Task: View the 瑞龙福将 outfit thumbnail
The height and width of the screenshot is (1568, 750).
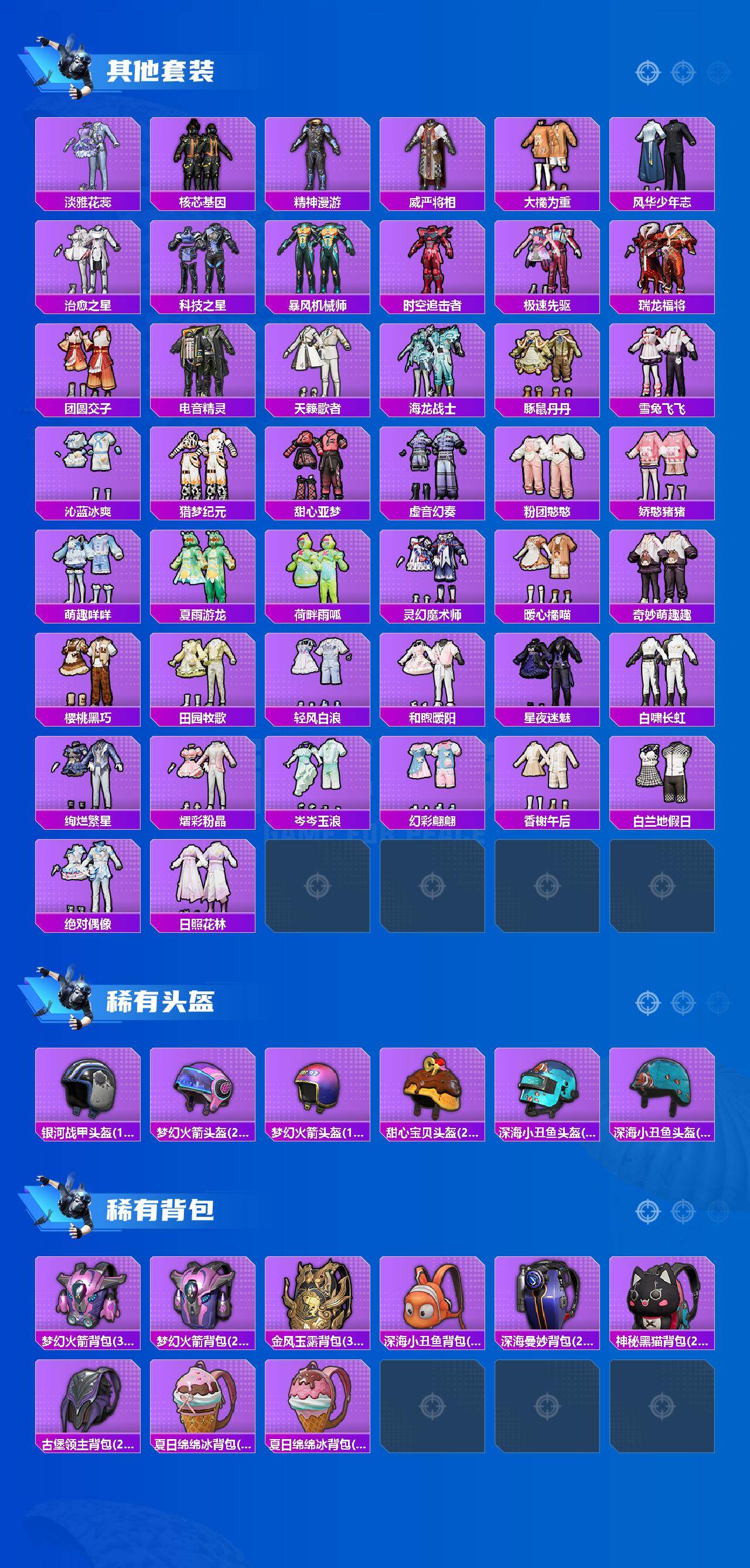Action: (x=662, y=262)
